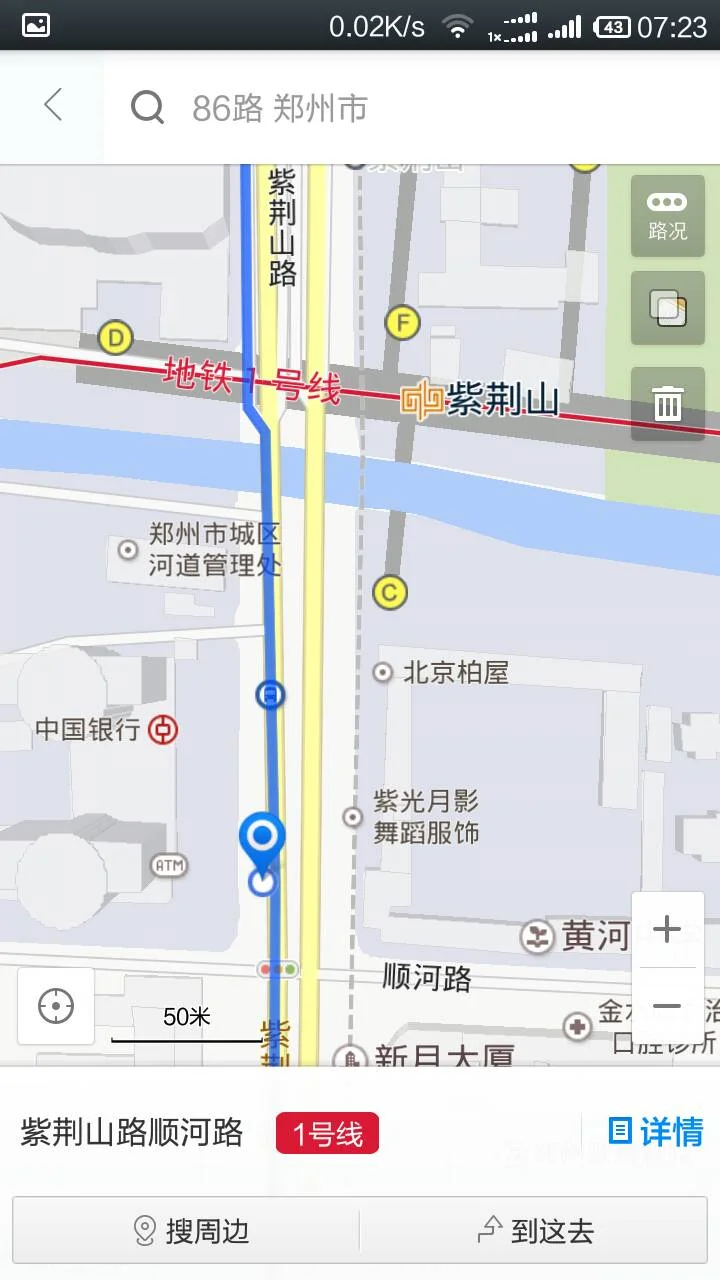The height and width of the screenshot is (1280, 720).
Task: Toggle the 路况 traffic conditions layer
Action: (x=667, y=218)
